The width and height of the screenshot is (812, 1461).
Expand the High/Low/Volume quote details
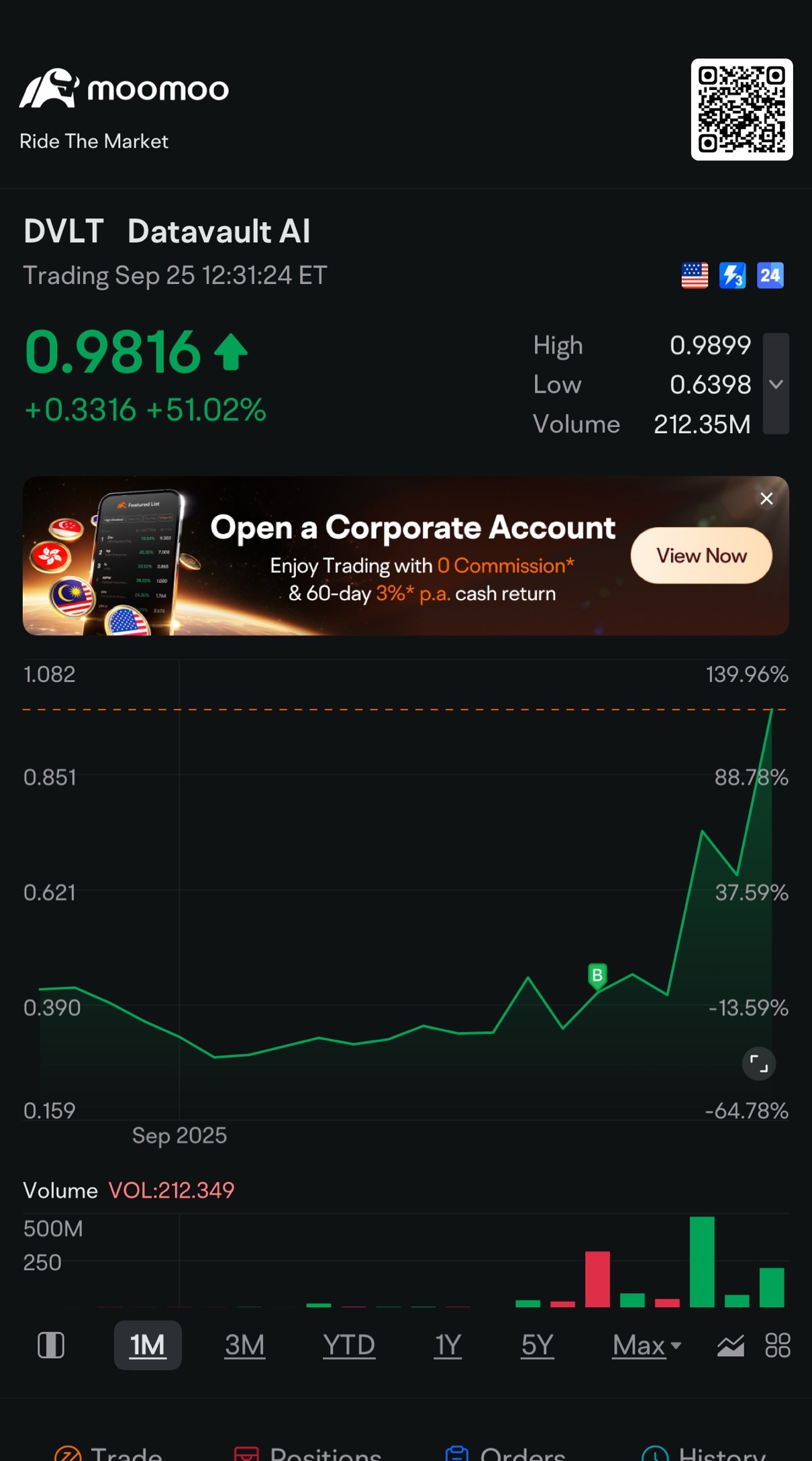776,384
